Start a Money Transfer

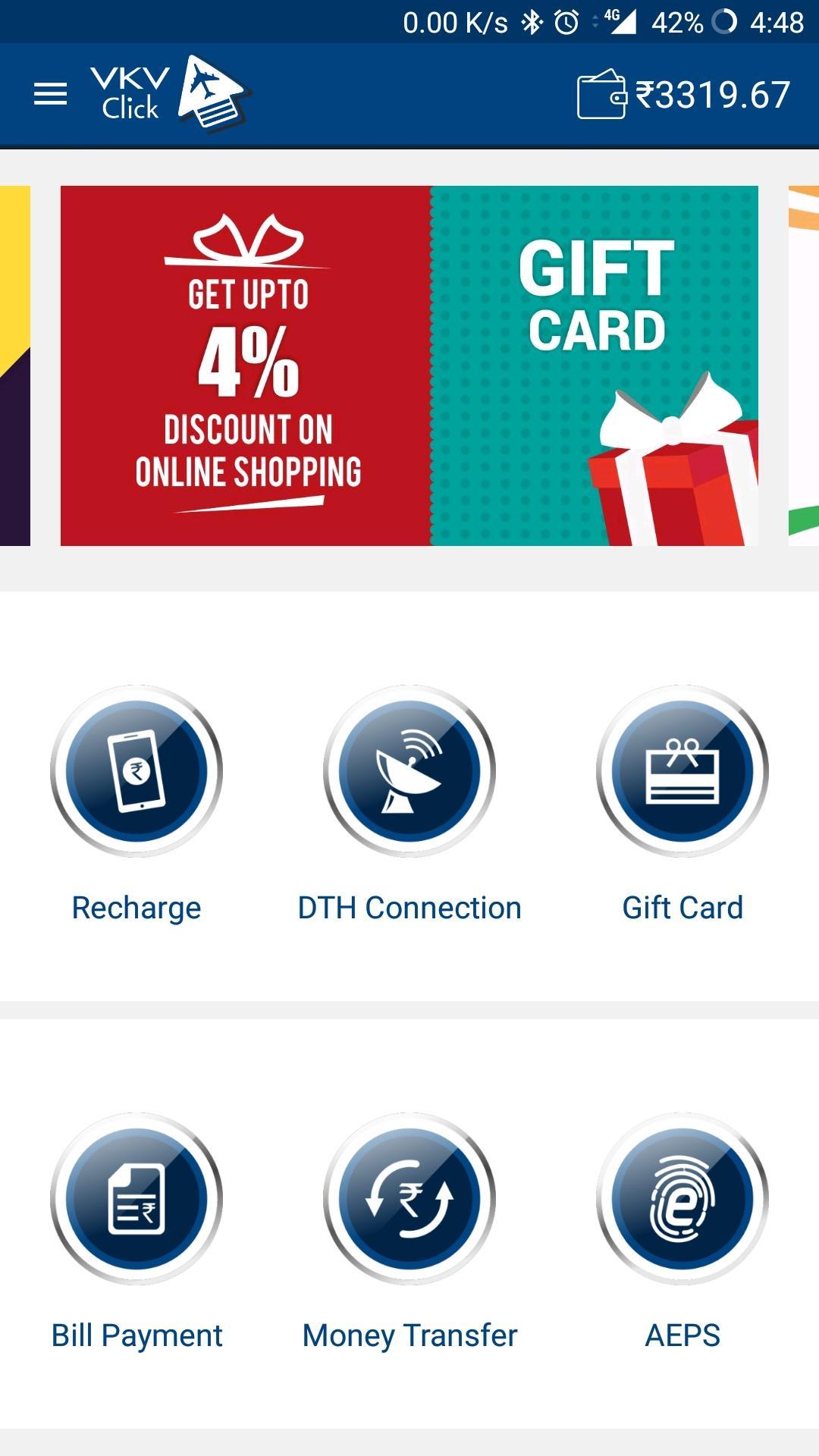tap(409, 1199)
